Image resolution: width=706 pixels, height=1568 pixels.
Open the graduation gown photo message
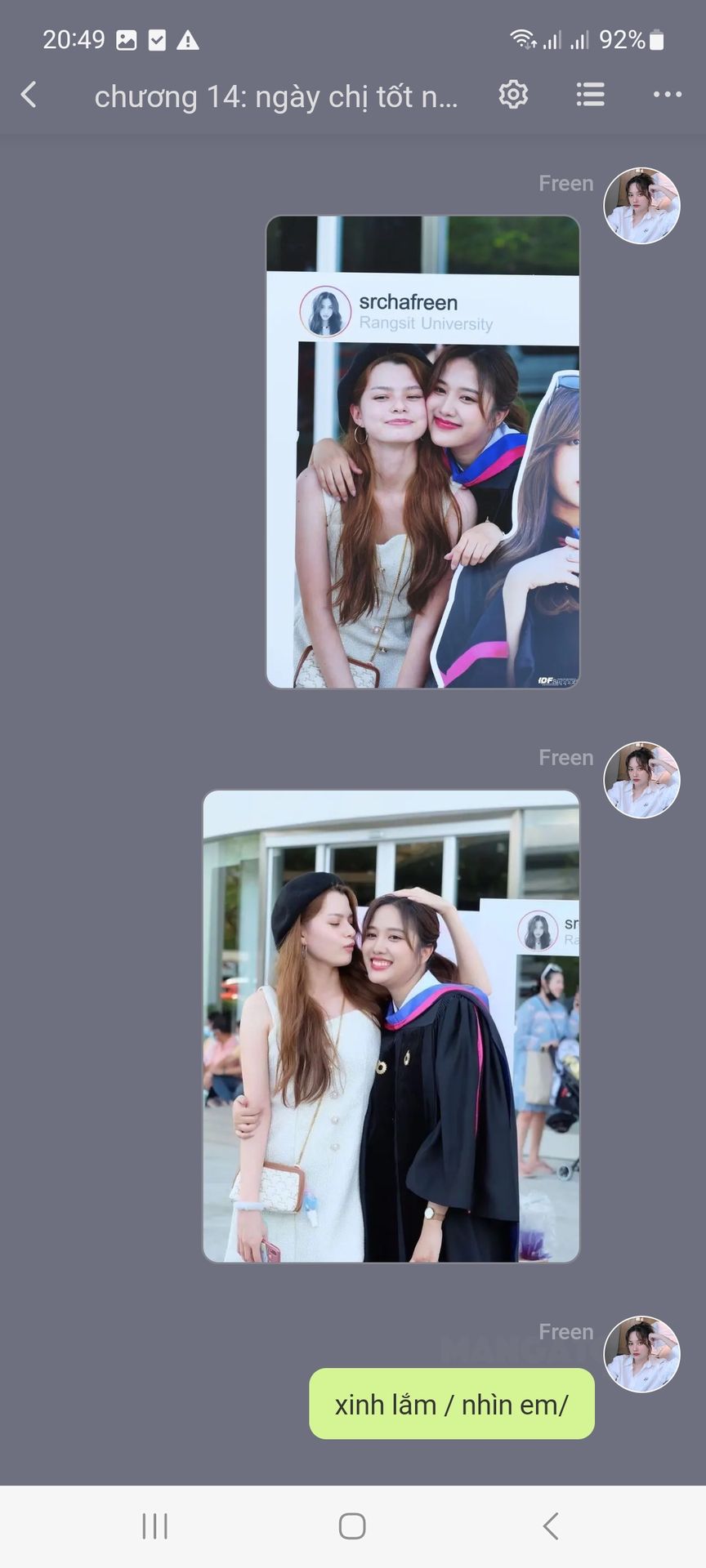[391, 1026]
